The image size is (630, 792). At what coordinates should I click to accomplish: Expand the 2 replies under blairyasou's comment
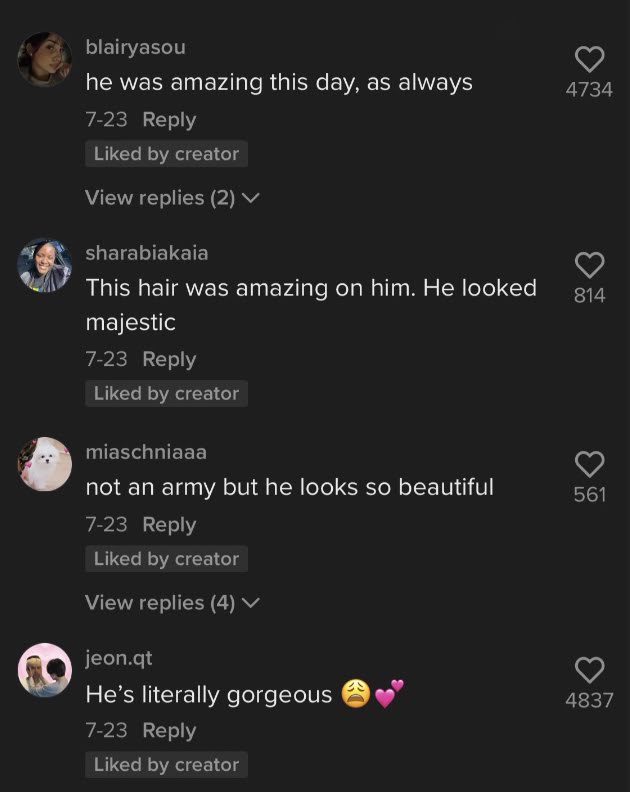172,197
